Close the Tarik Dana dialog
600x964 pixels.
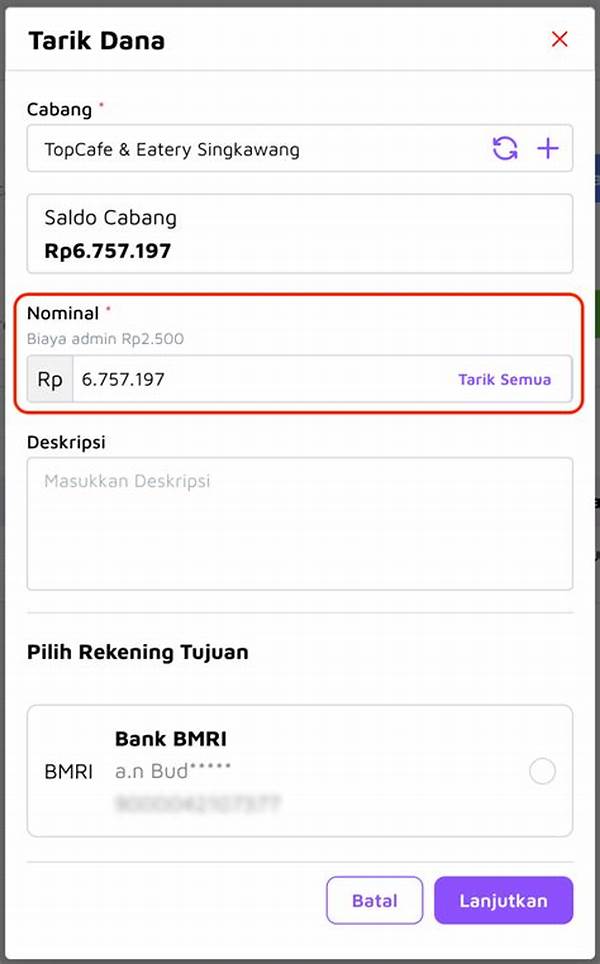point(560,40)
